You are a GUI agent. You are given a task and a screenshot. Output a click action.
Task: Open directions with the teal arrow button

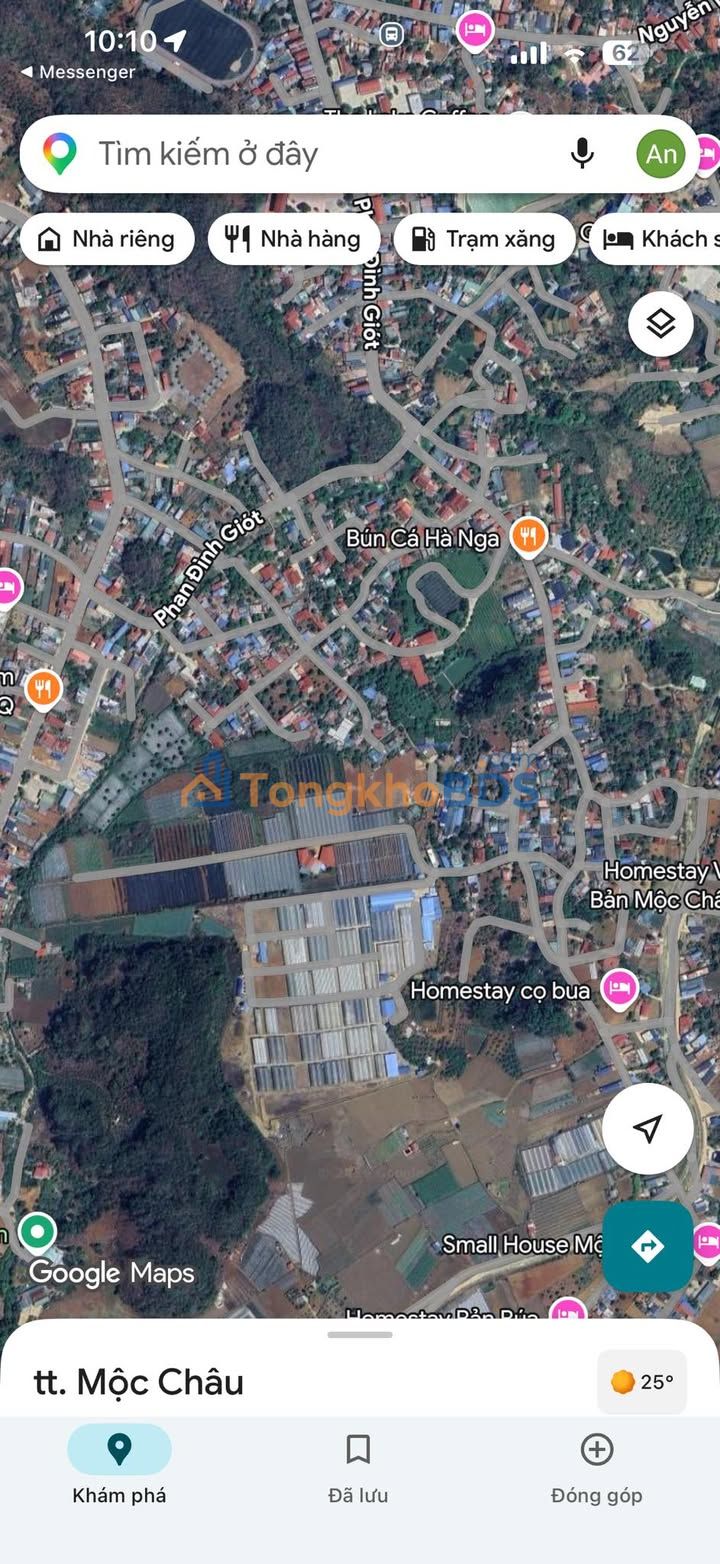point(647,1246)
